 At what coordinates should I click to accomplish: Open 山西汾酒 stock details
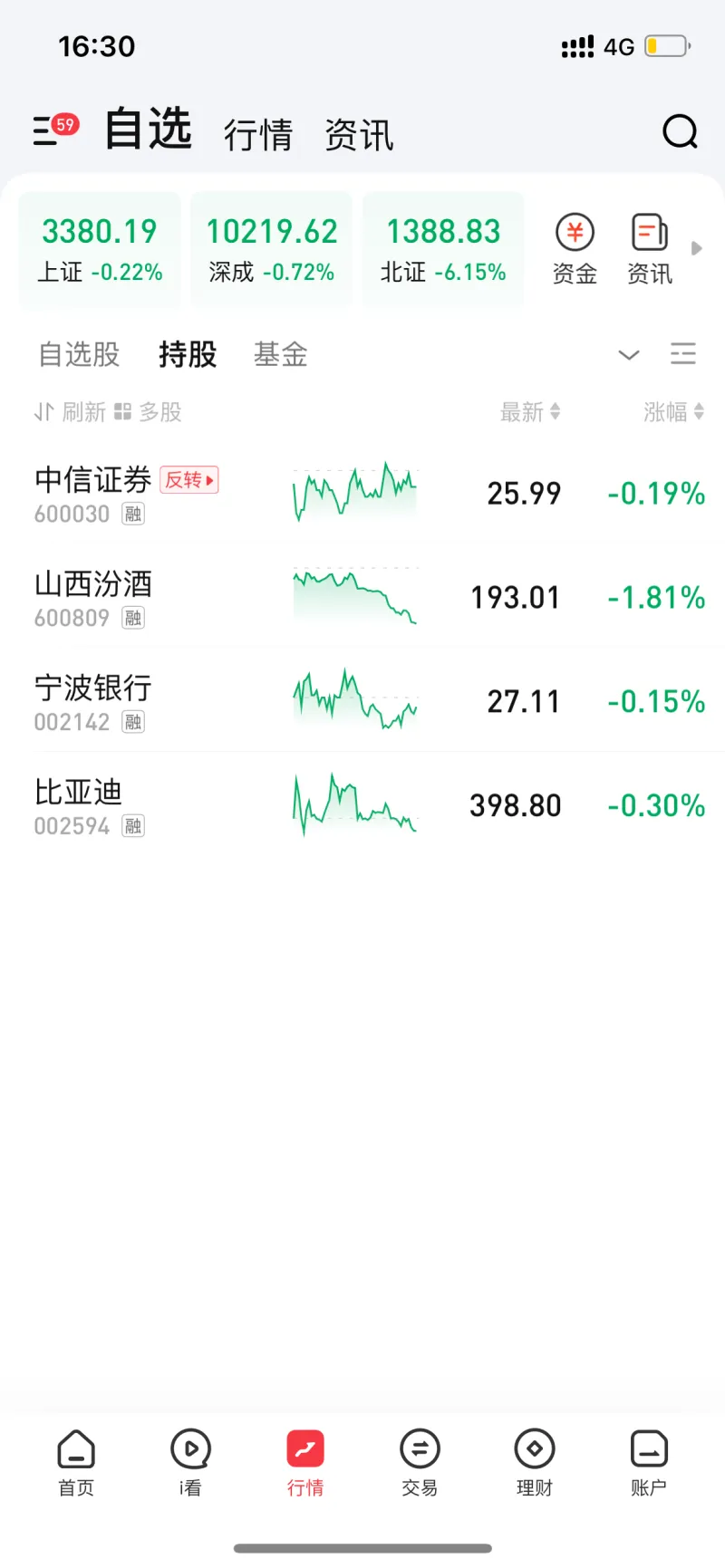[x=362, y=598]
